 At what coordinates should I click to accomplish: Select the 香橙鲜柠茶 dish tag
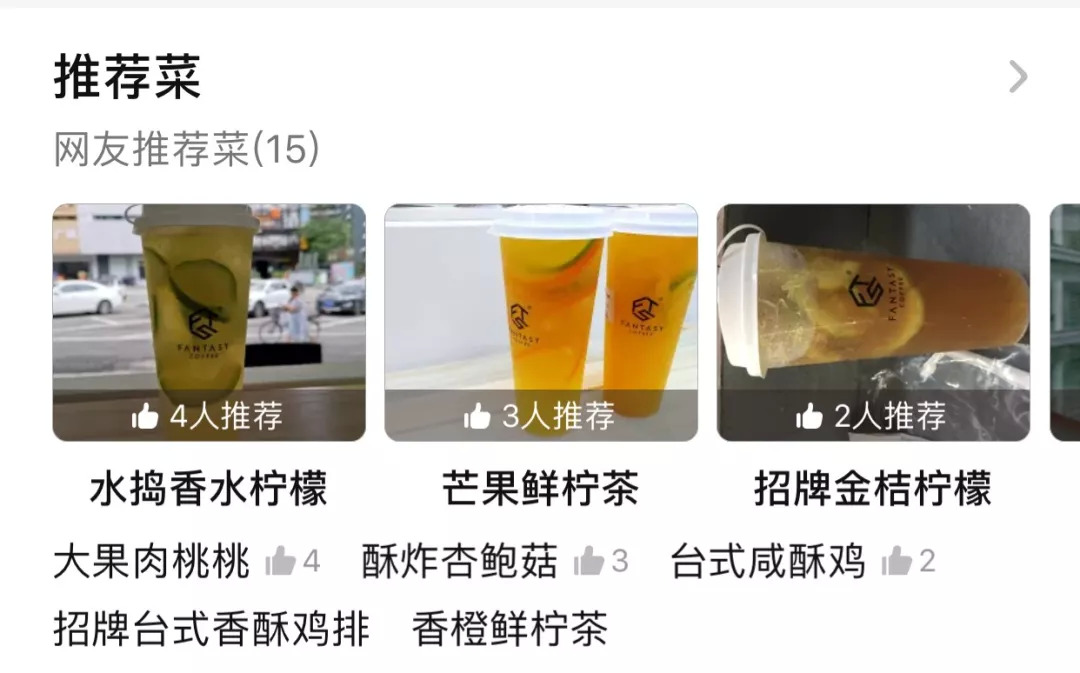pyautogui.click(x=510, y=630)
